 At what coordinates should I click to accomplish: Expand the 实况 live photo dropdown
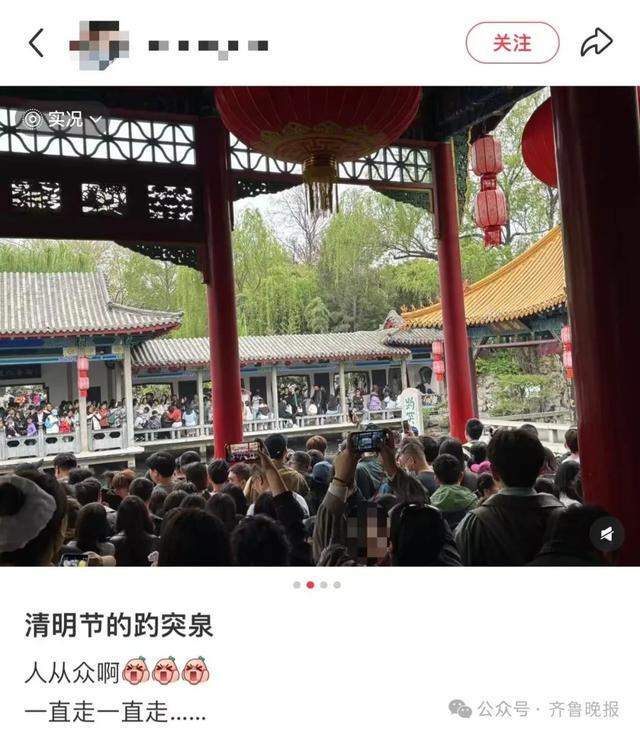(x=64, y=119)
